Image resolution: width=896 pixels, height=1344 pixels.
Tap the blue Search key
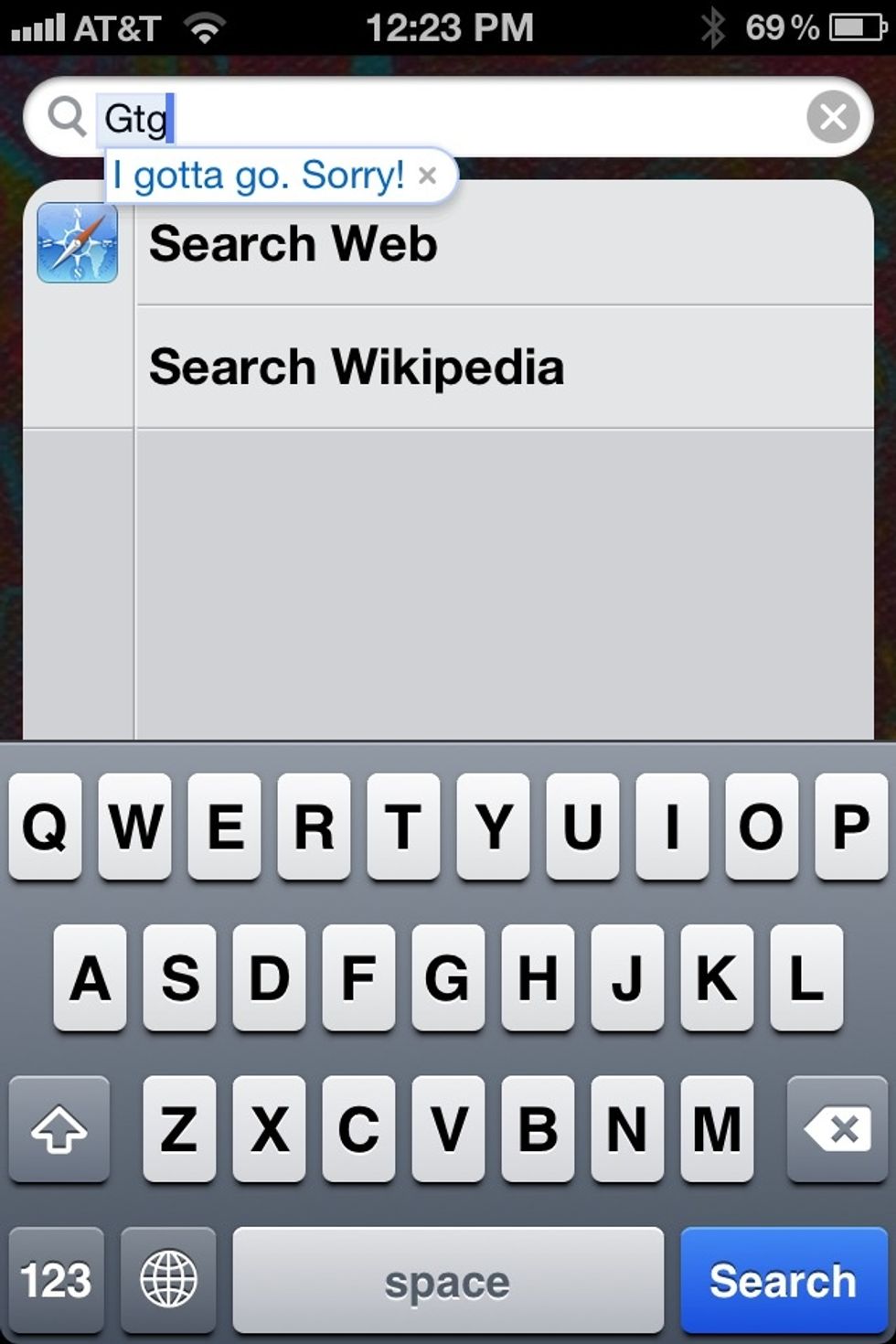point(783,1280)
